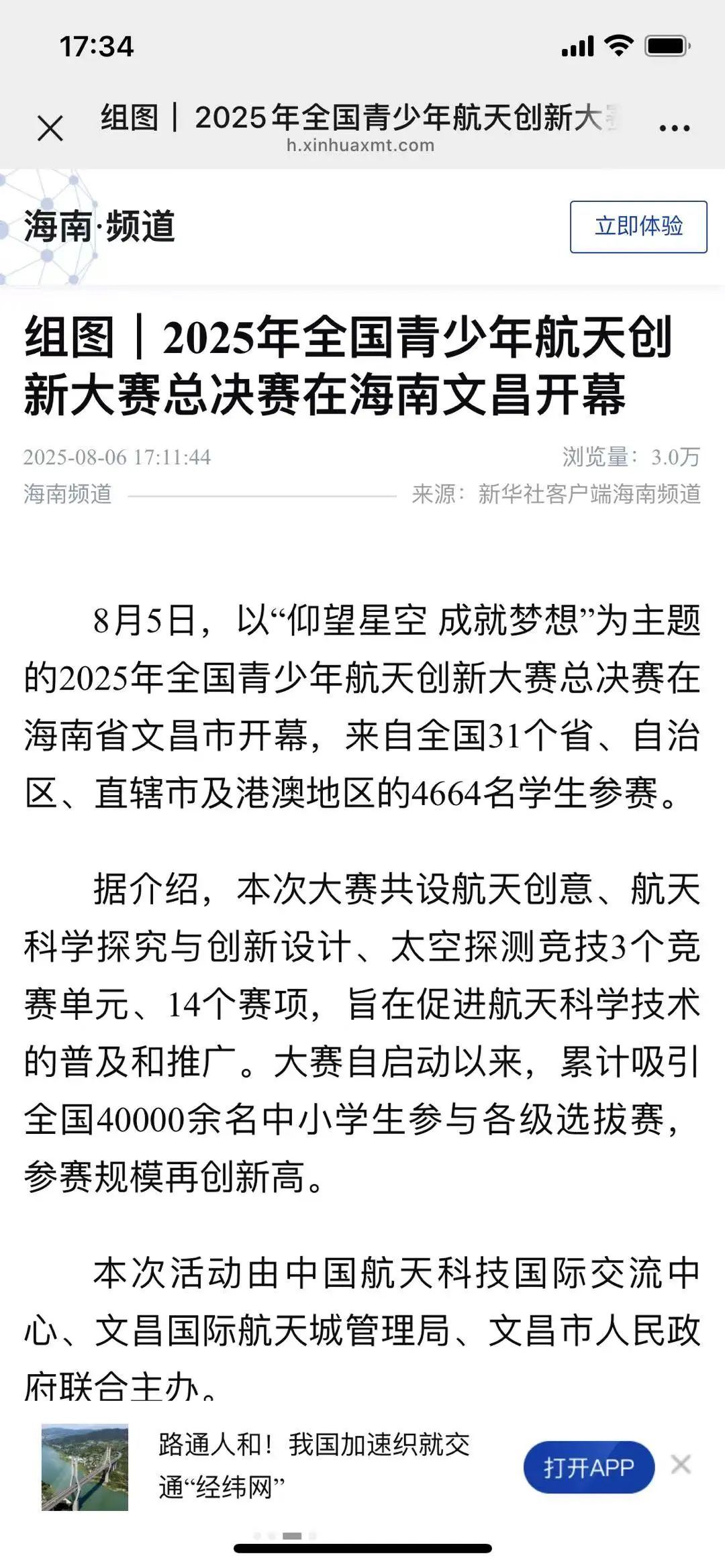The width and height of the screenshot is (725, 1568).
Task: Open the 打开APP button
Action: [x=589, y=1467]
